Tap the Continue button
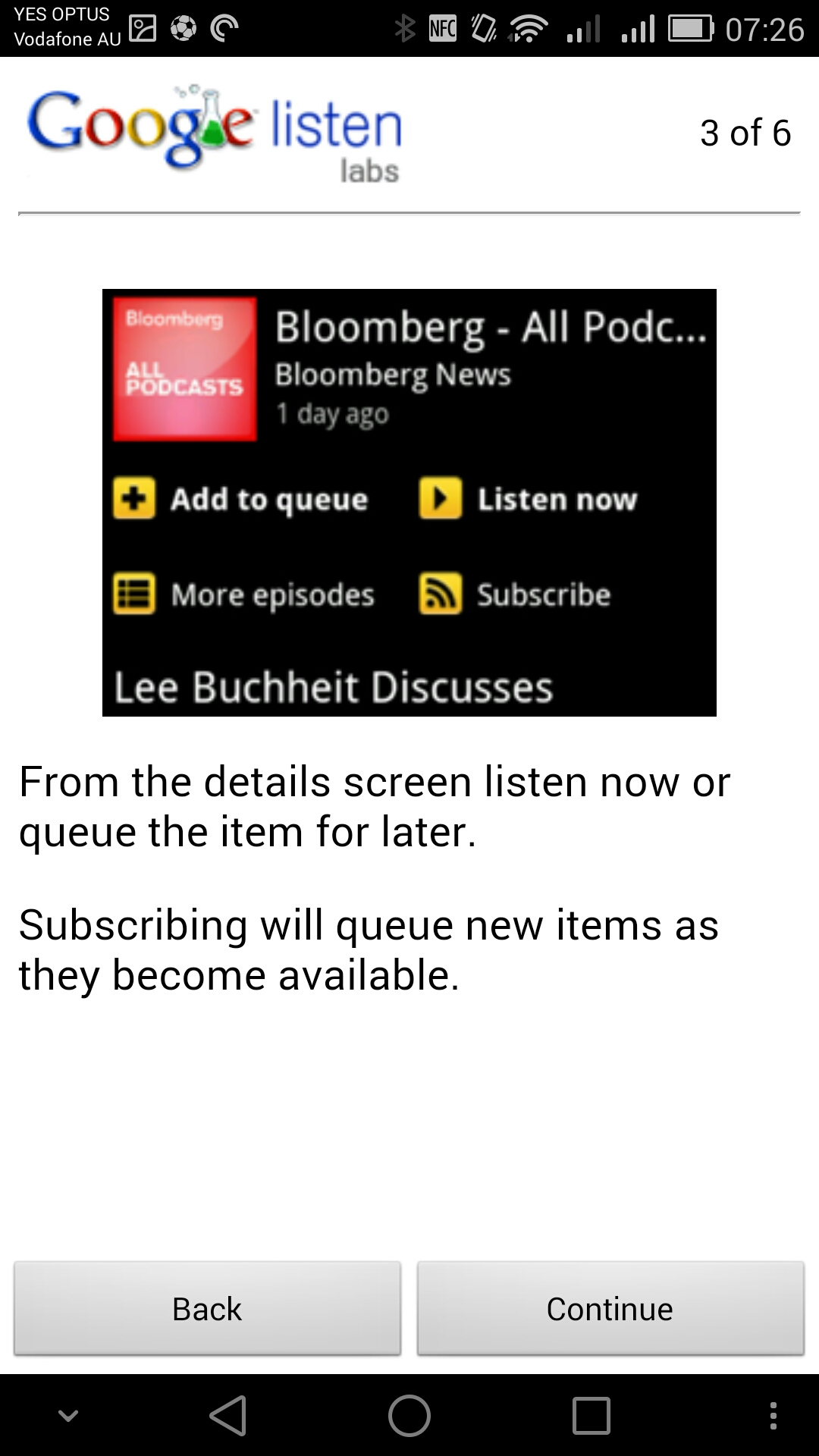819x1456 pixels. (x=610, y=1309)
